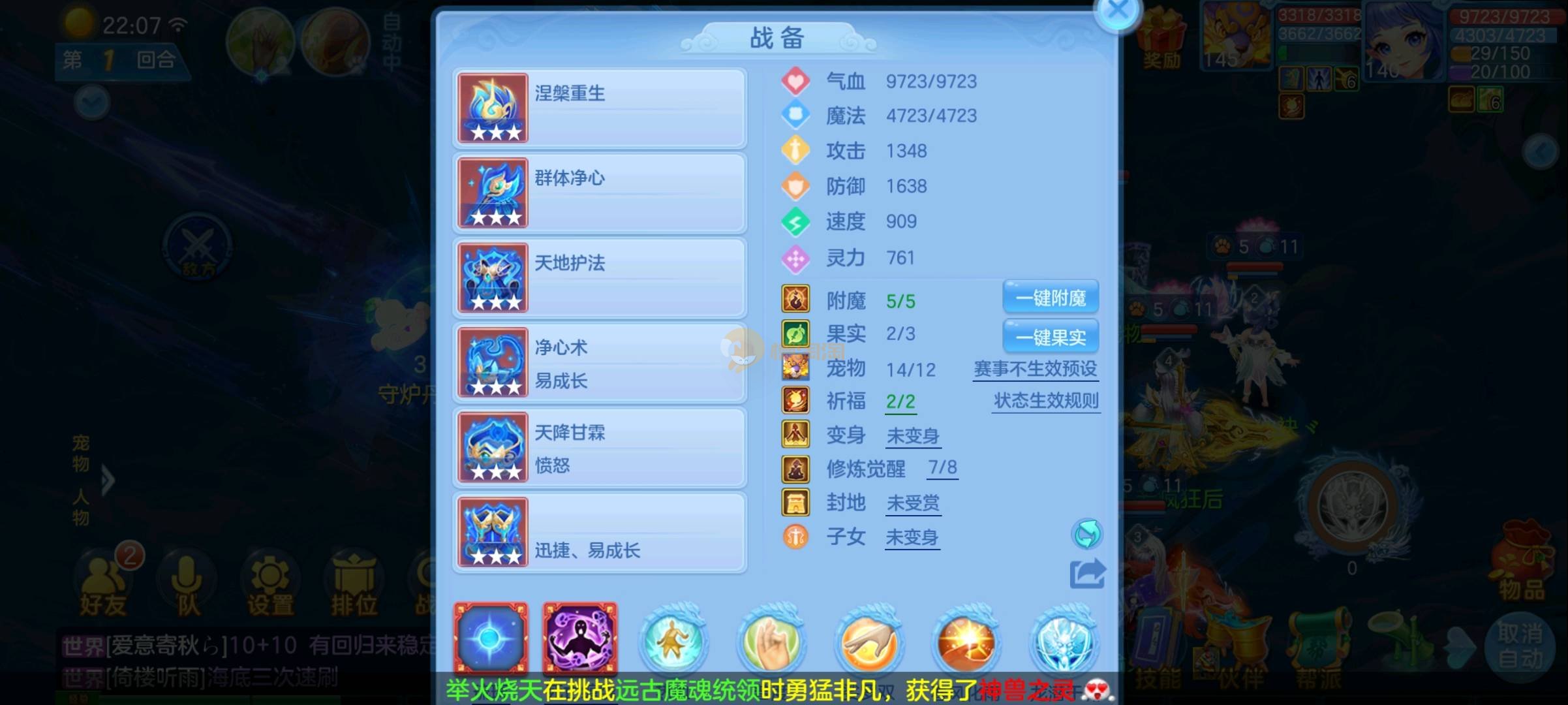The height and width of the screenshot is (705, 1568).
Task: Select the 涅槃重生 equipment row
Action: point(600,108)
